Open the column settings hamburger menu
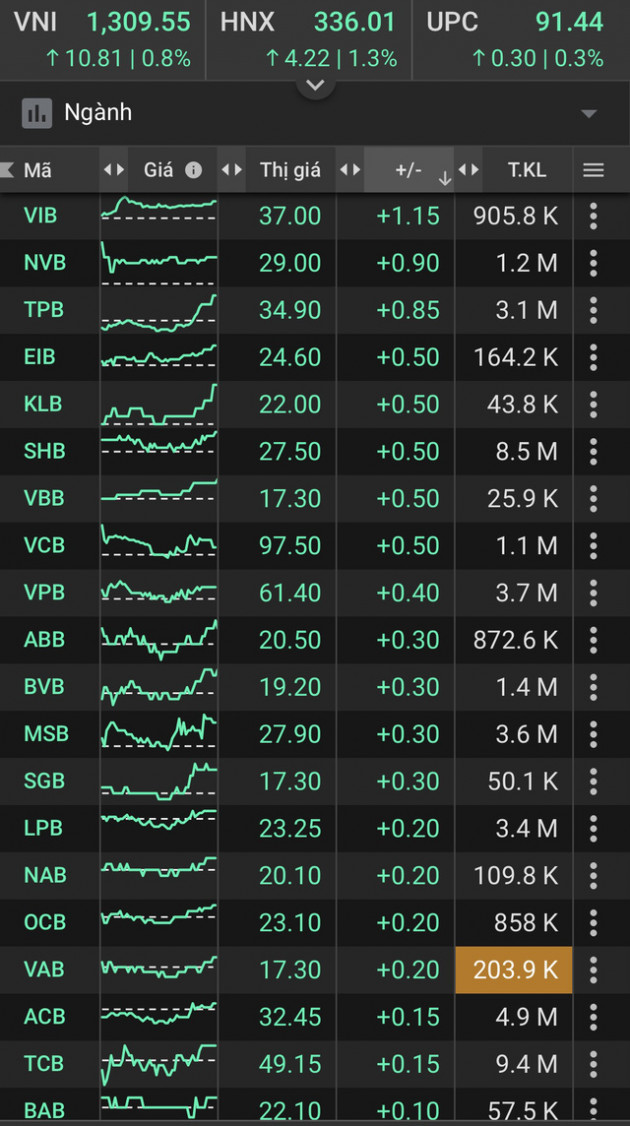Viewport: 630px width, 1126px height. (x=593, y=170)
